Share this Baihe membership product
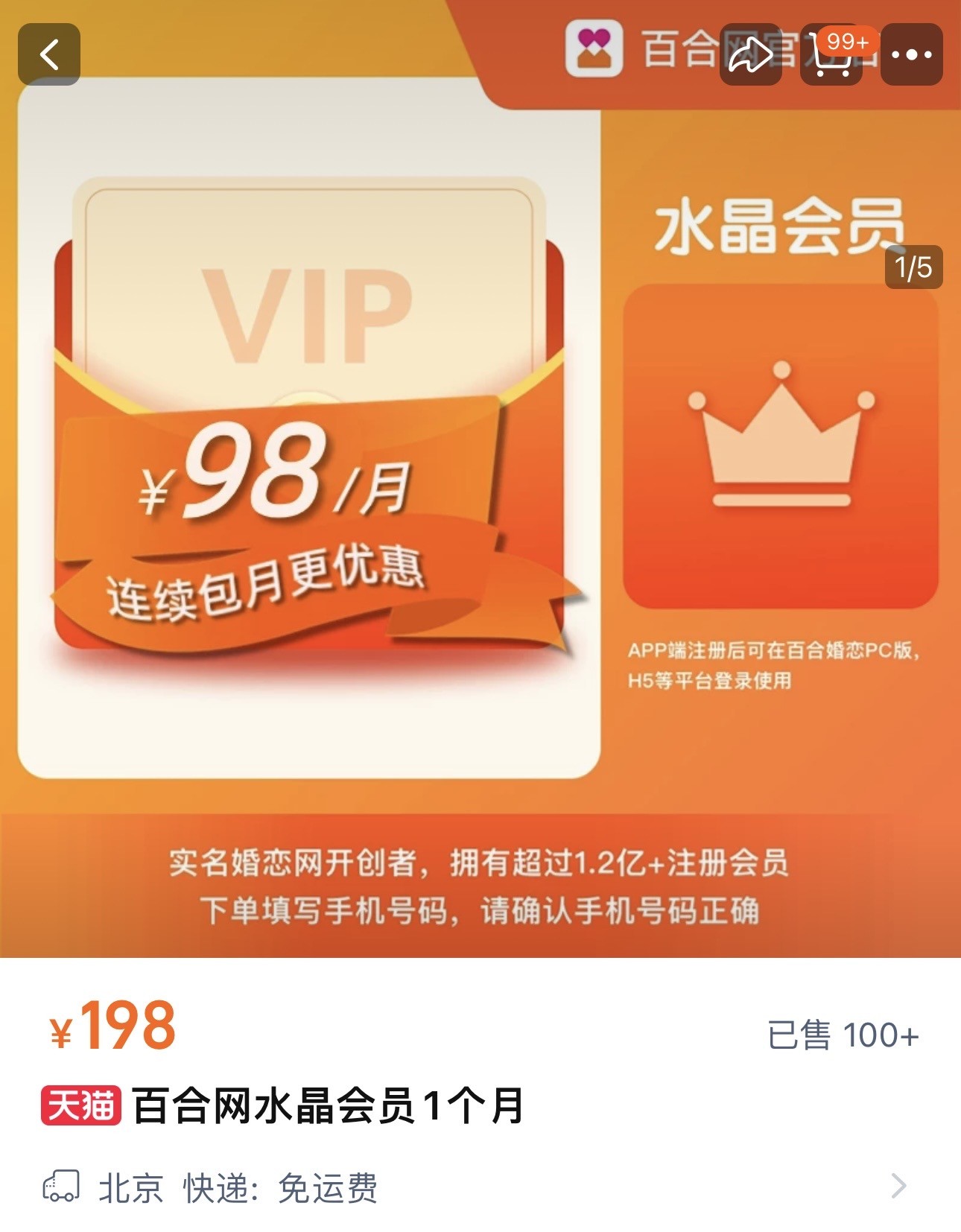961x1232 pixels. 750,54
